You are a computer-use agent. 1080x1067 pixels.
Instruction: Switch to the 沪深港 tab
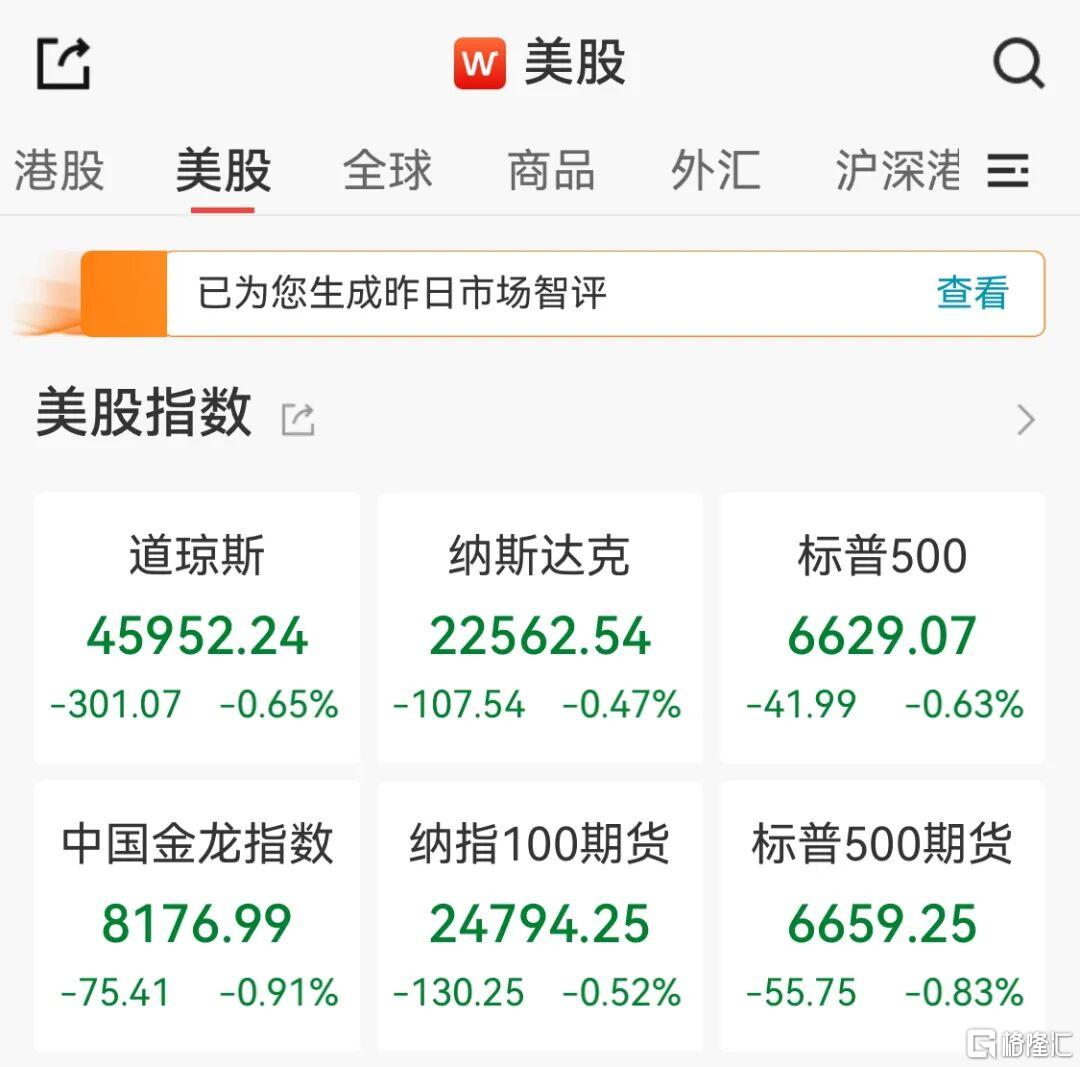click(x=896, y=170)
